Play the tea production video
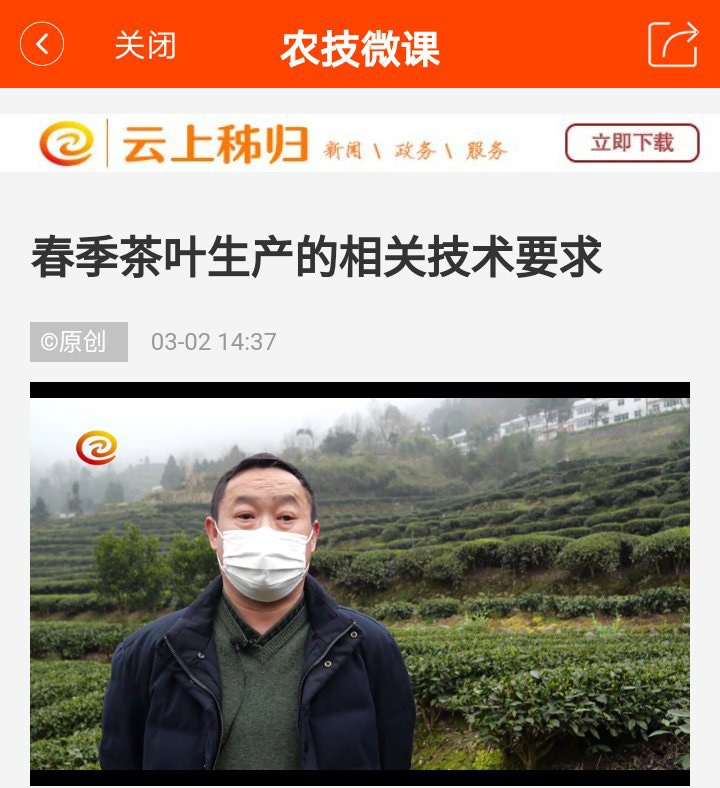Image resolution: width=720 pixels, height=788 pixels. tap(360, 583)
